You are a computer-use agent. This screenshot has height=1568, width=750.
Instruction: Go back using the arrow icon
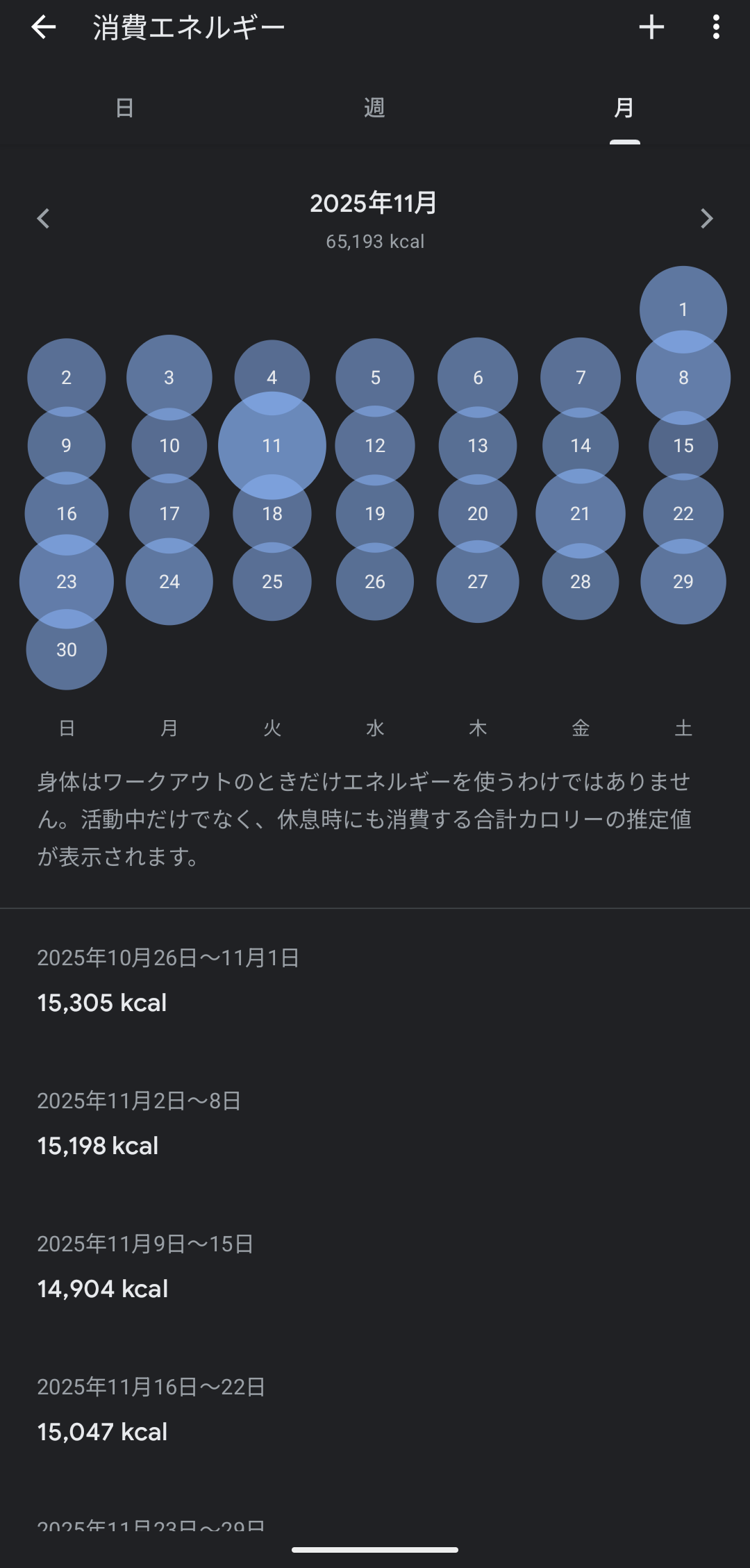click(43, 28)
